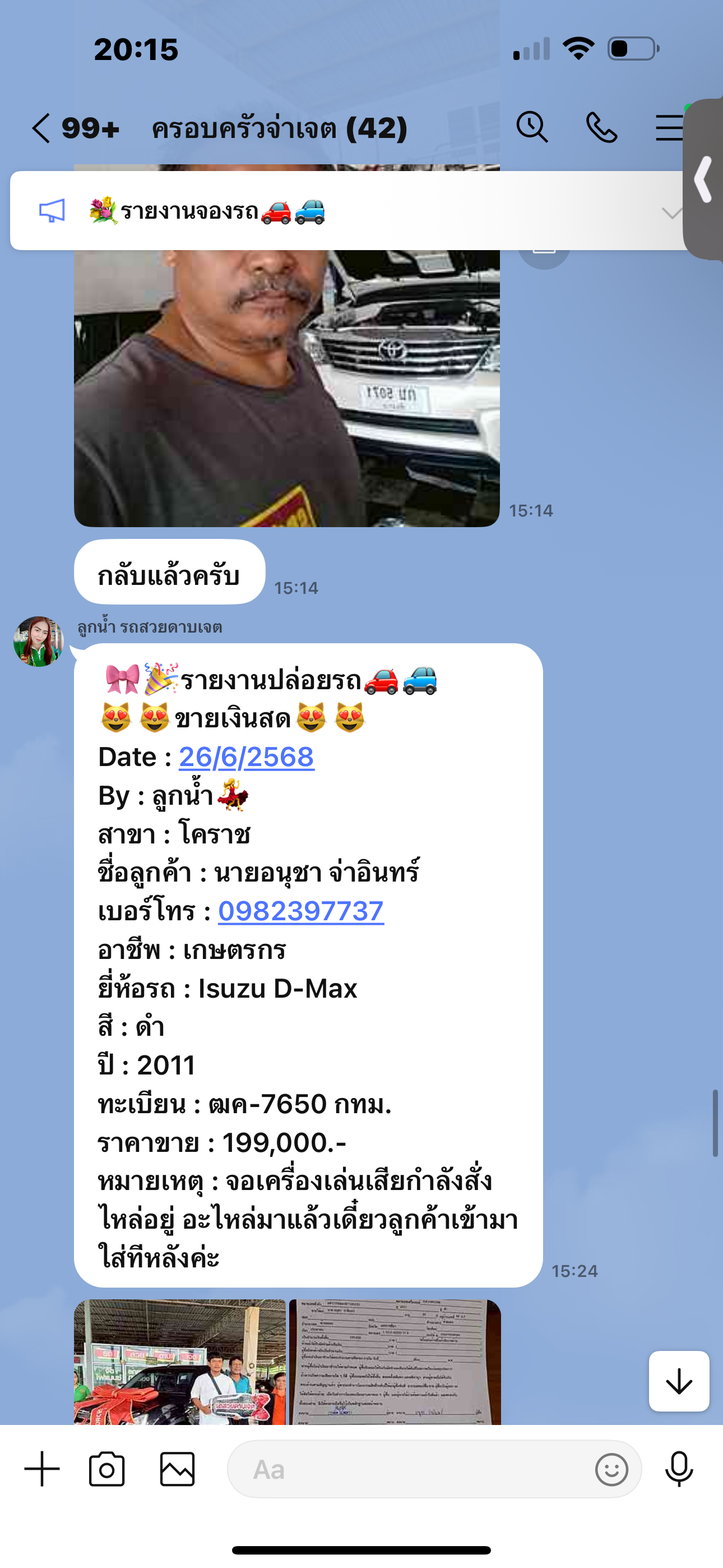Open ลูกน้ำ's profile picture

38,641
